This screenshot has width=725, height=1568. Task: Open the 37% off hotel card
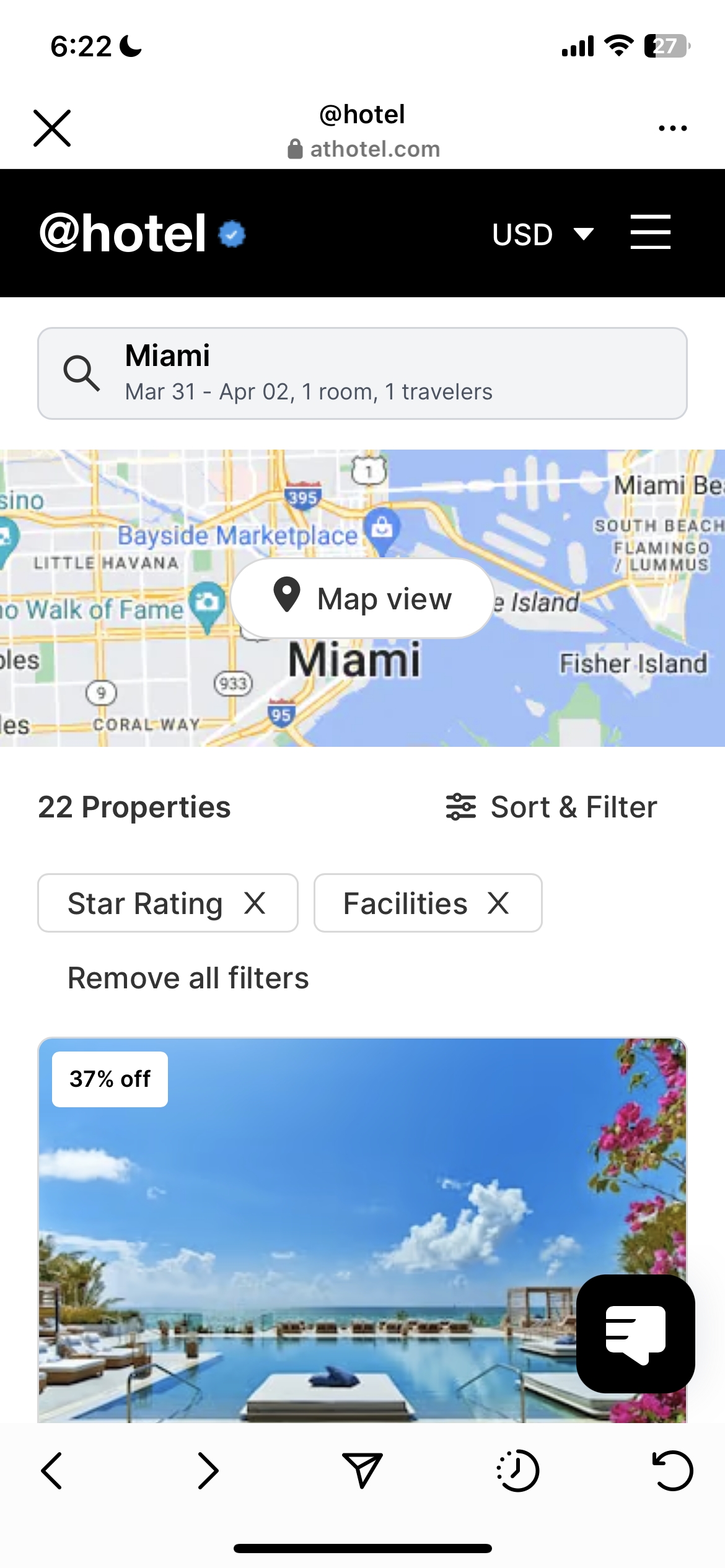[x=362, y=1230]
